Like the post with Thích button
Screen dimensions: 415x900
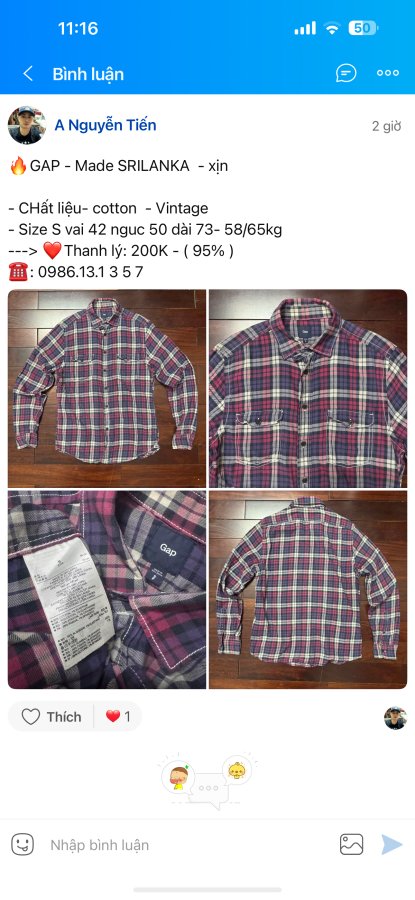51,716
